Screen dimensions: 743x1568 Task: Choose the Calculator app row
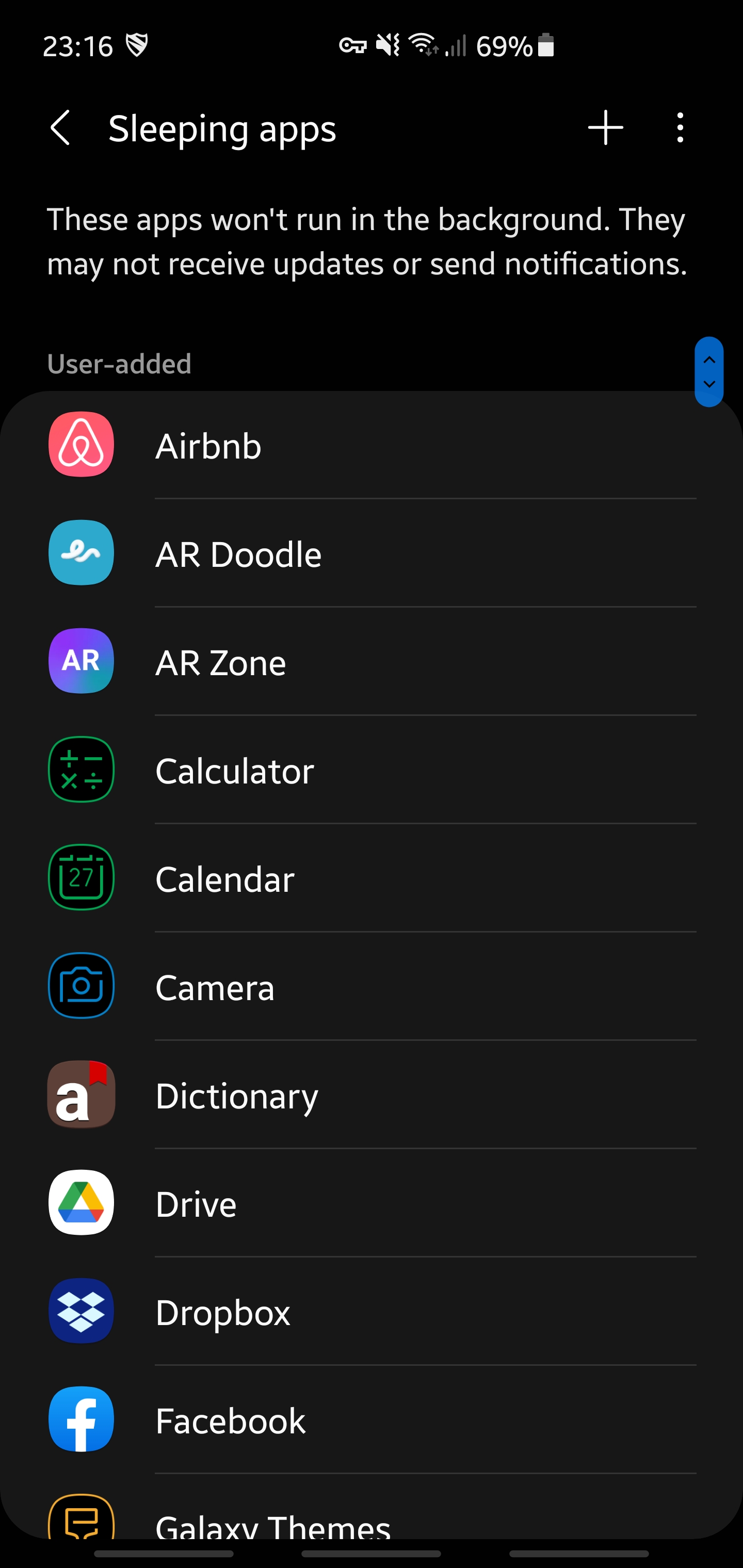372,770
